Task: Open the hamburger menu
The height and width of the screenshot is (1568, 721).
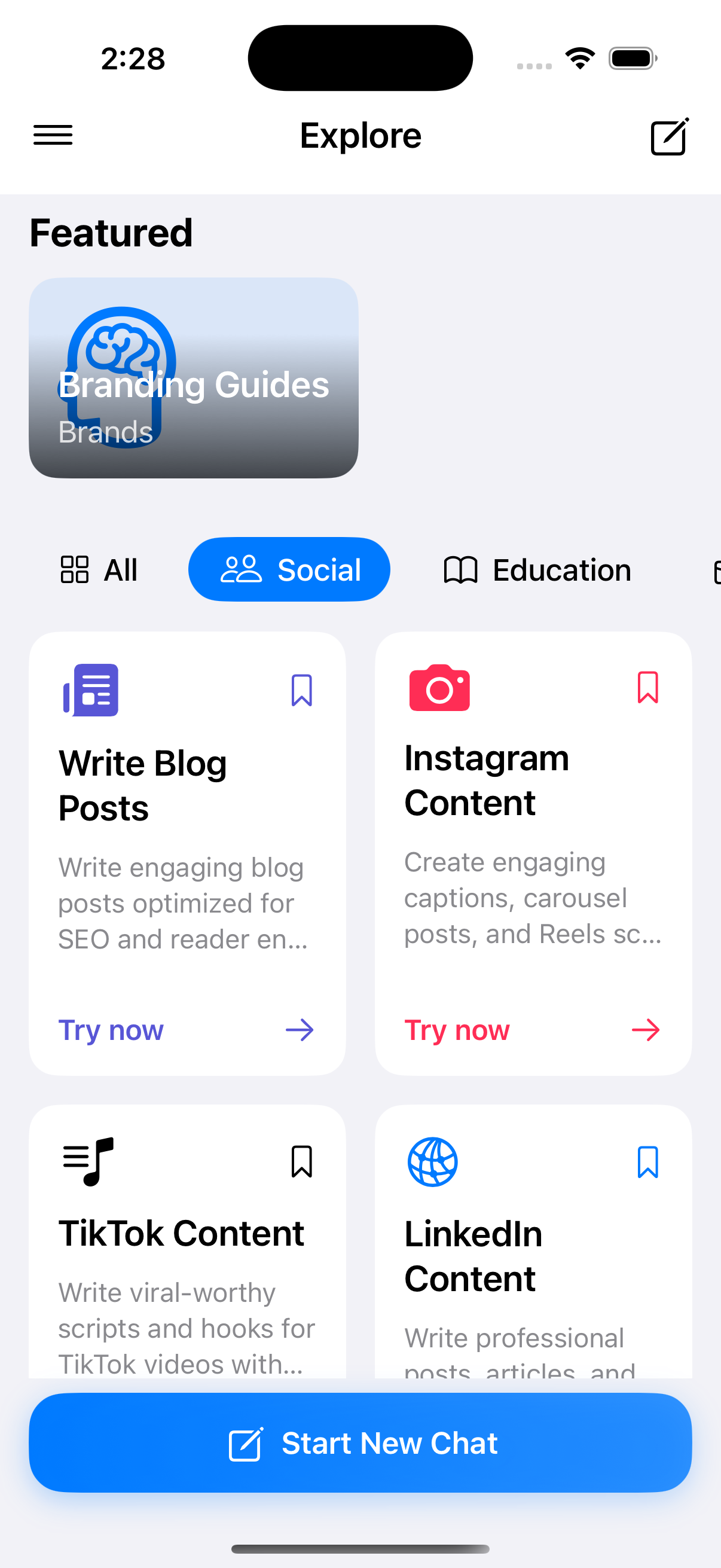Action: coord(53,135)
